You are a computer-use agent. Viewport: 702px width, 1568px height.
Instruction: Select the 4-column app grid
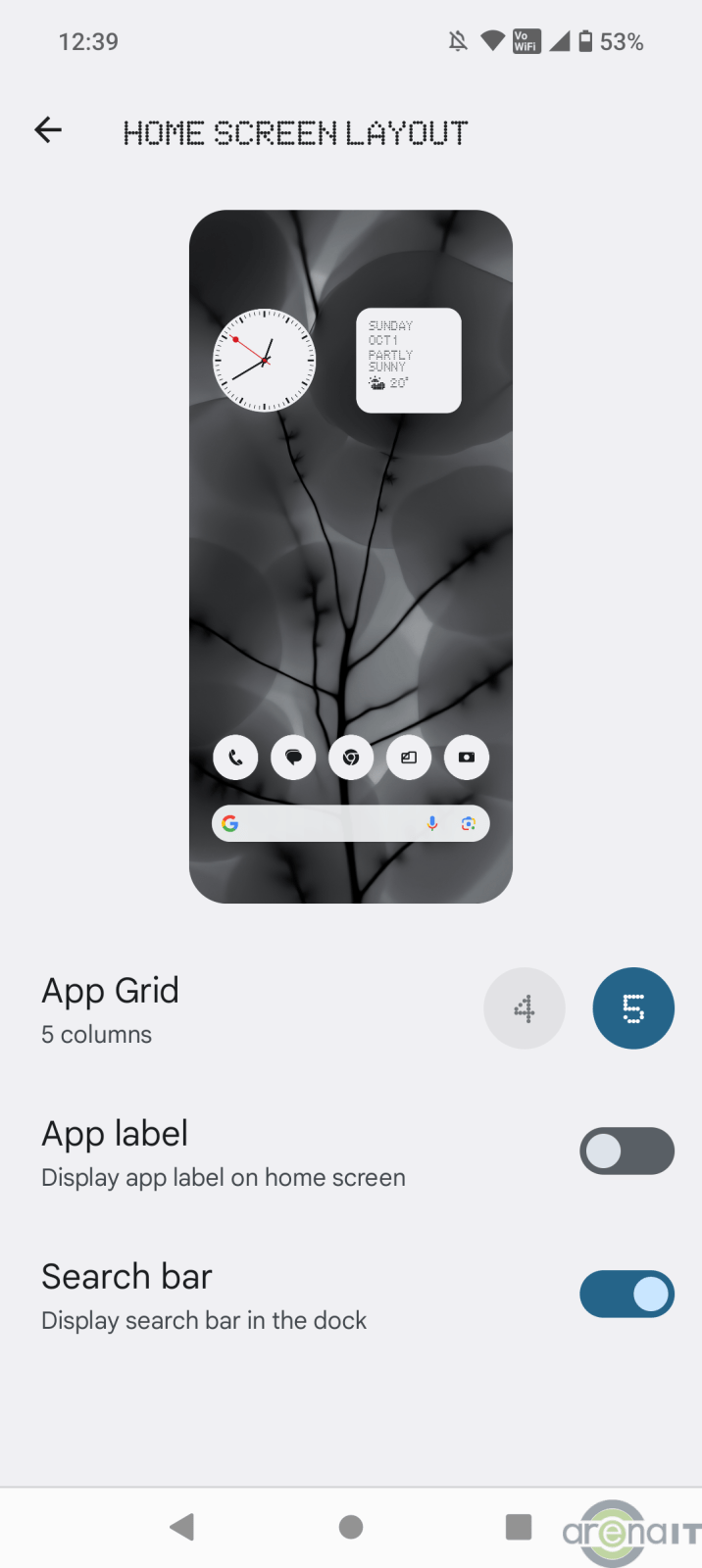[525, 1008]
